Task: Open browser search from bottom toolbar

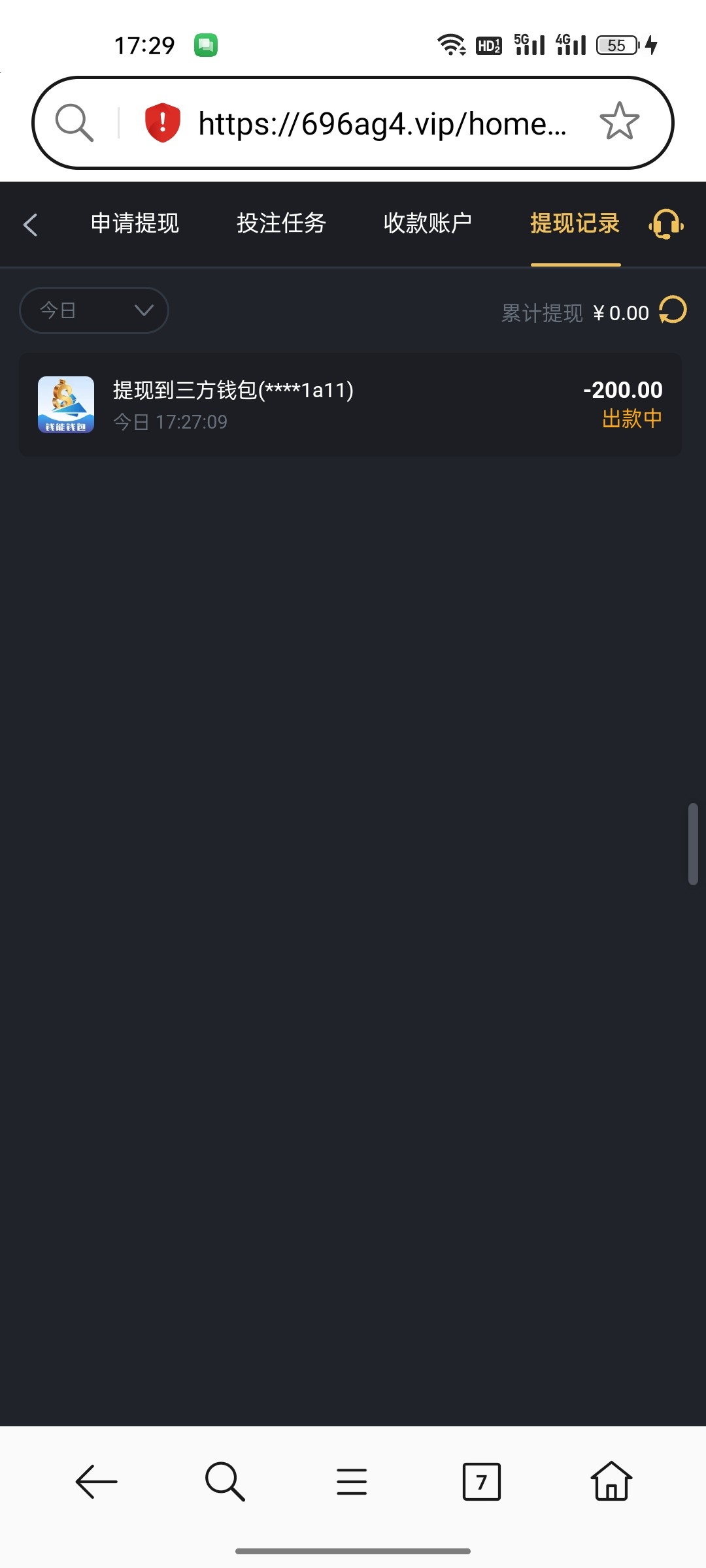Action: click(224, 1481)
